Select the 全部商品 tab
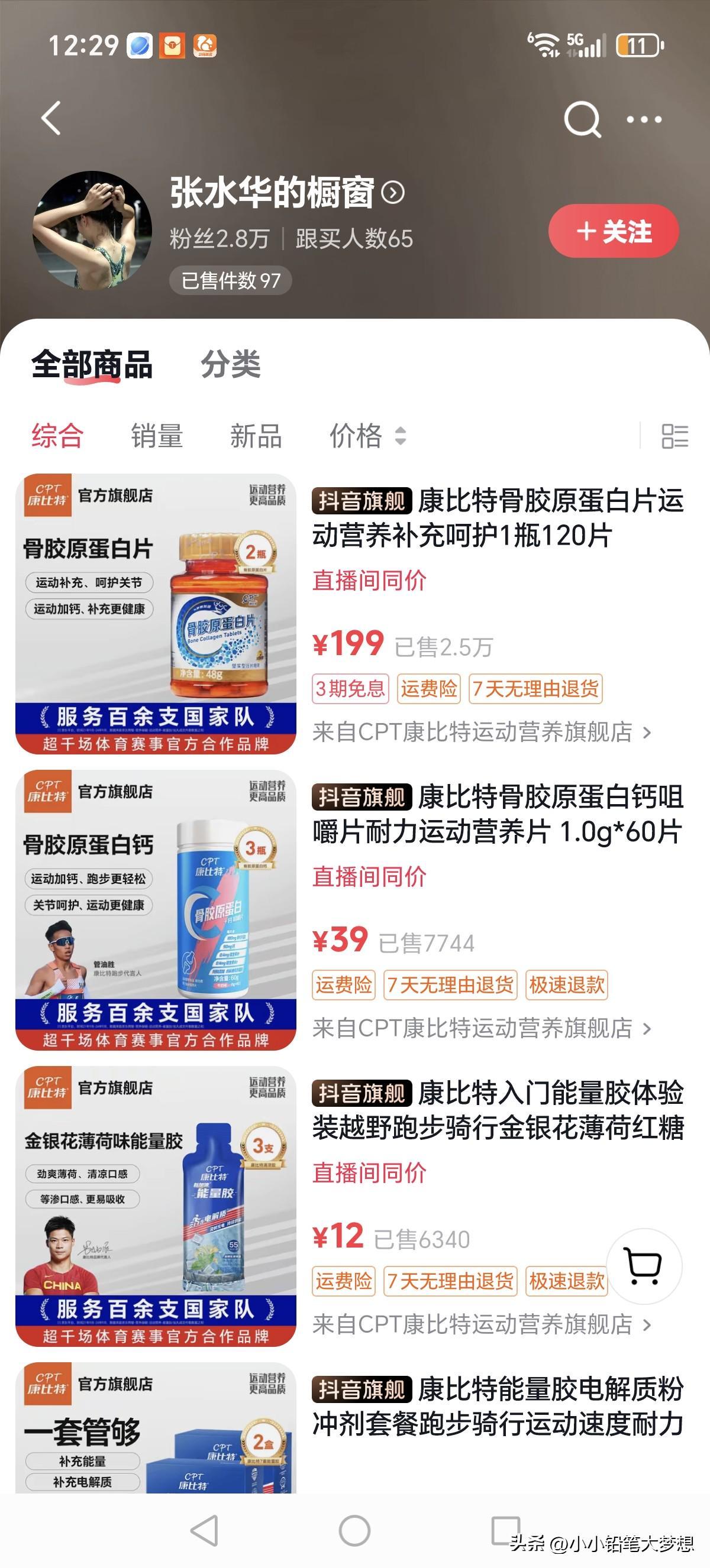 (x=91, y=365)
